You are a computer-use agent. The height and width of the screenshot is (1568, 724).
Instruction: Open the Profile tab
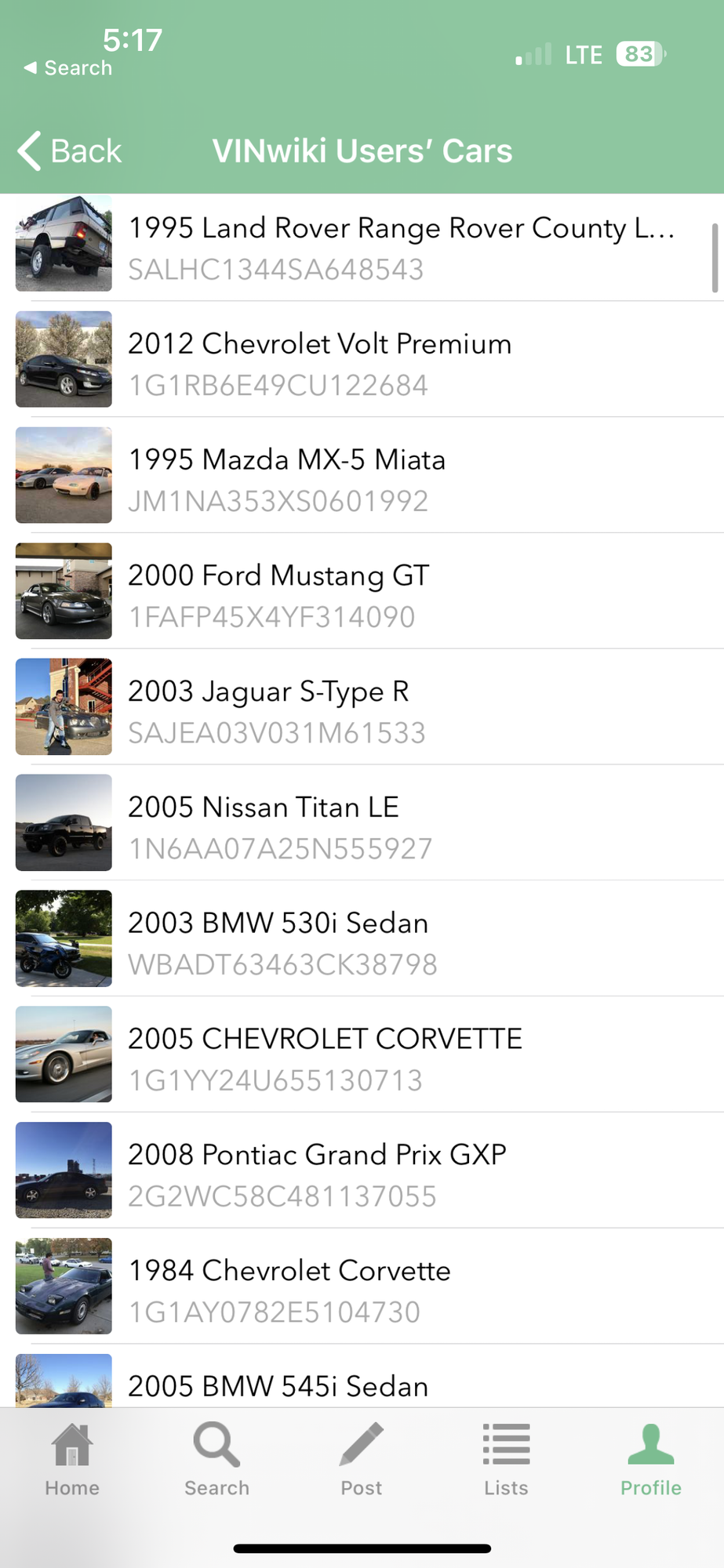click(650, 1460)
